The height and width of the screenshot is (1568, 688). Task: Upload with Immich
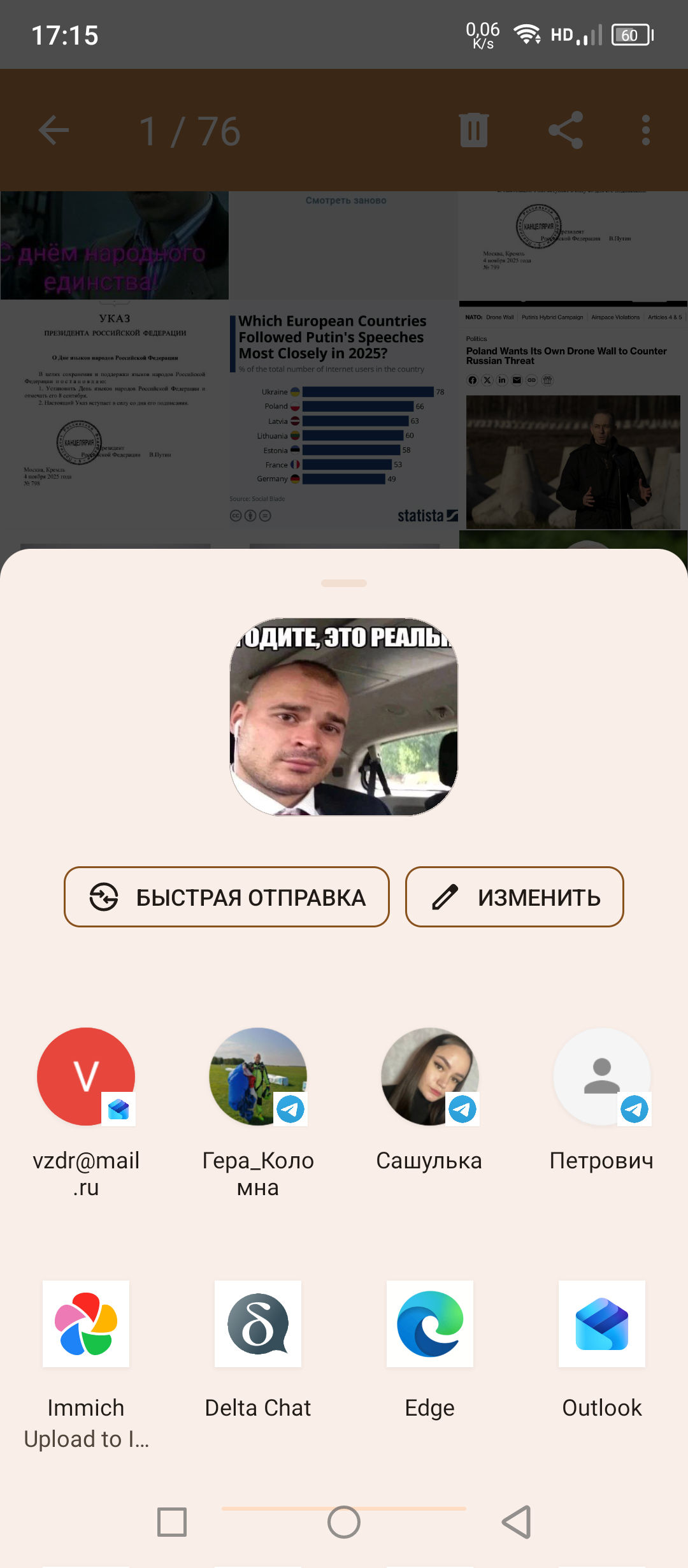click(x=86, y=1324)
